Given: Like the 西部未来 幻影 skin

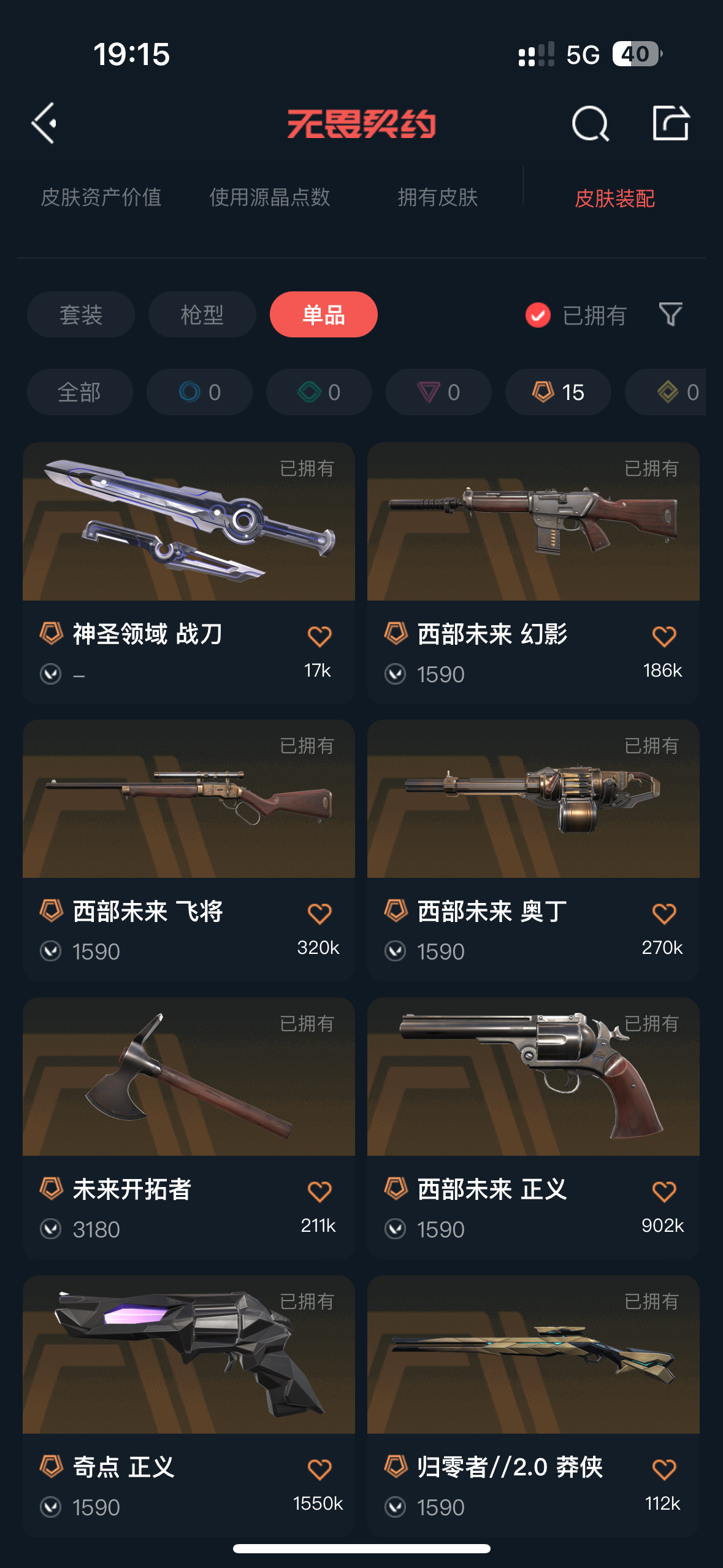Looking at the screenshot, I should tap(664, 637).
